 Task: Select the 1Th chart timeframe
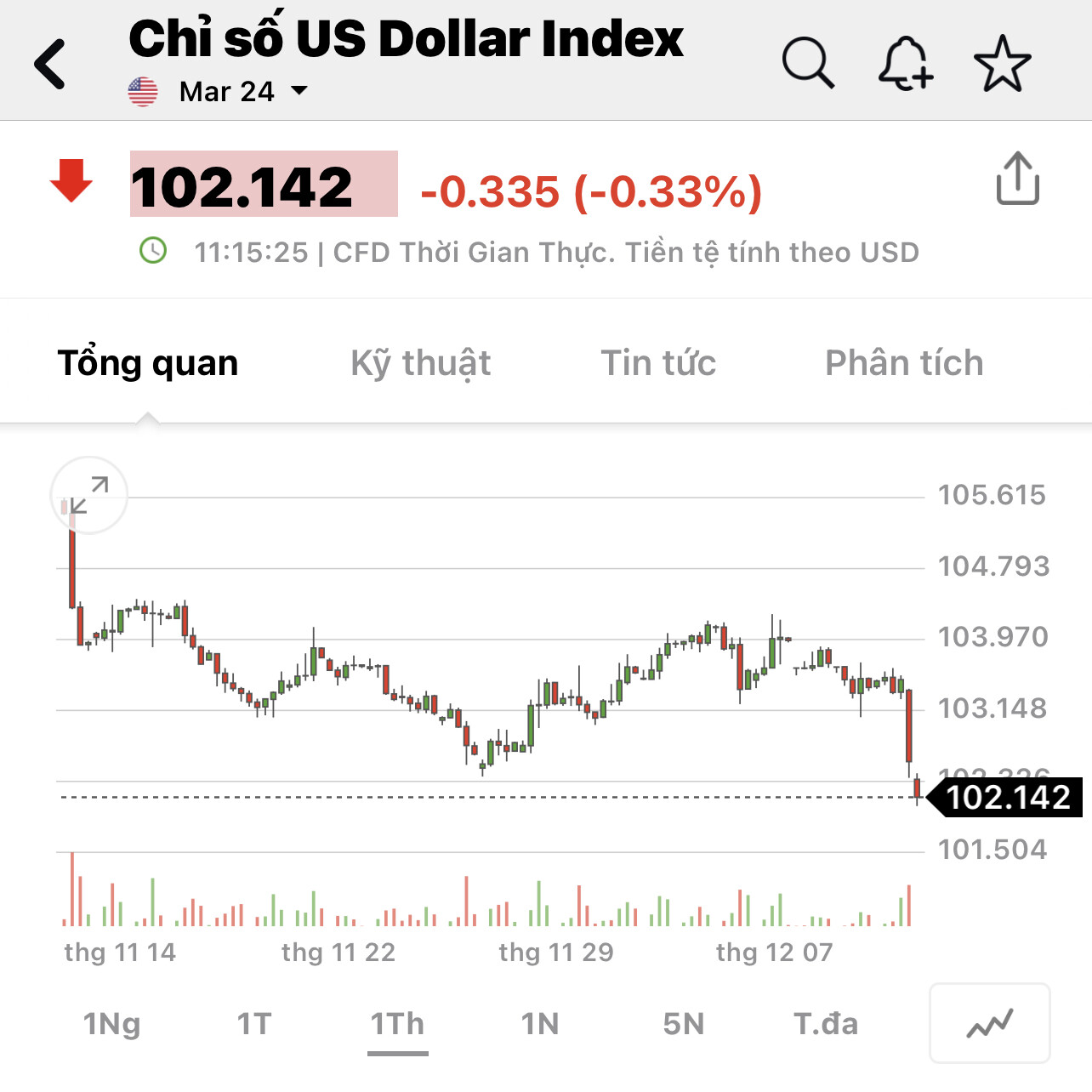(397, 1024)
